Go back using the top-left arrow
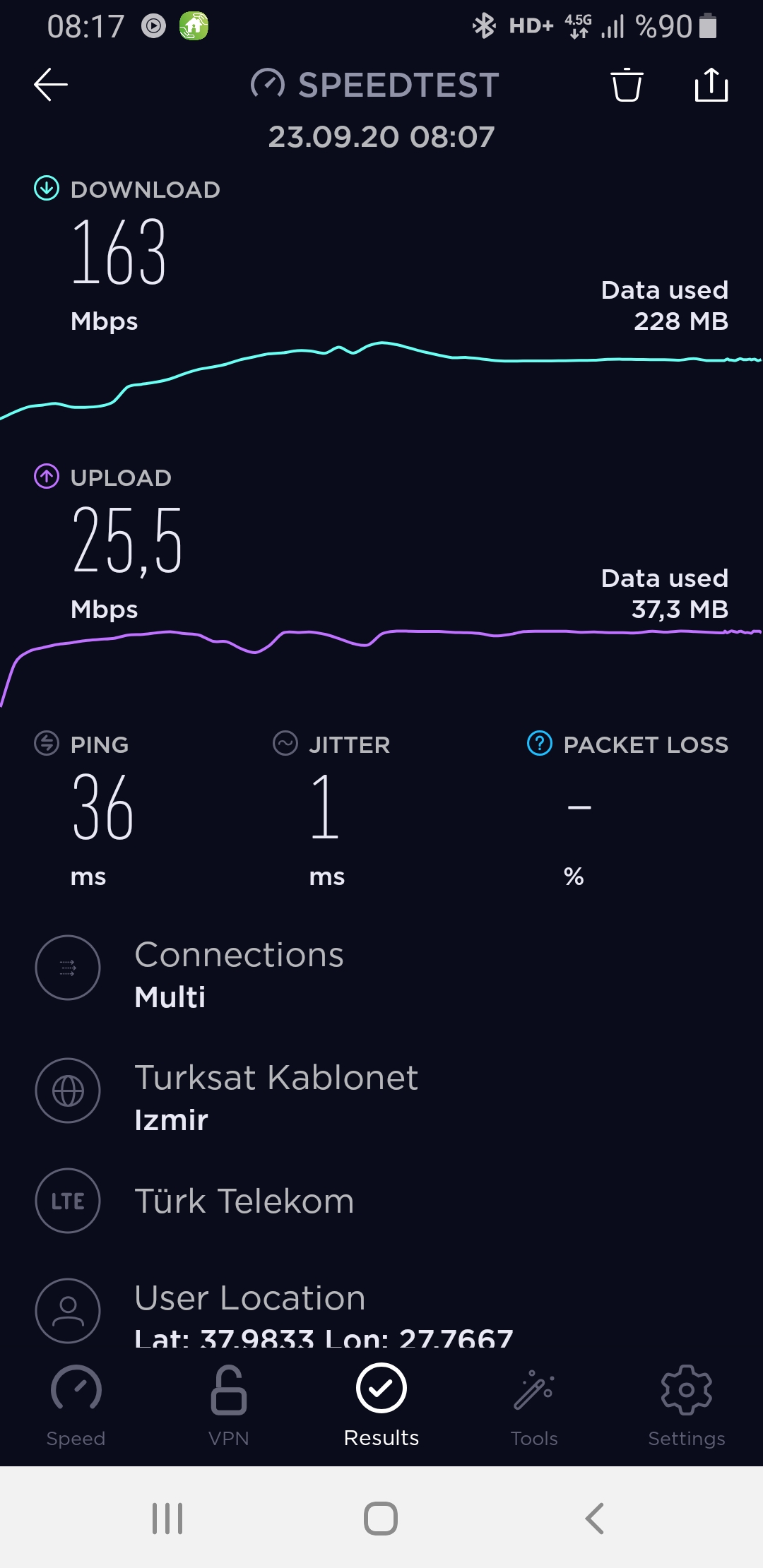Screen dimensions: 763x1568 [x=51, y=85]
